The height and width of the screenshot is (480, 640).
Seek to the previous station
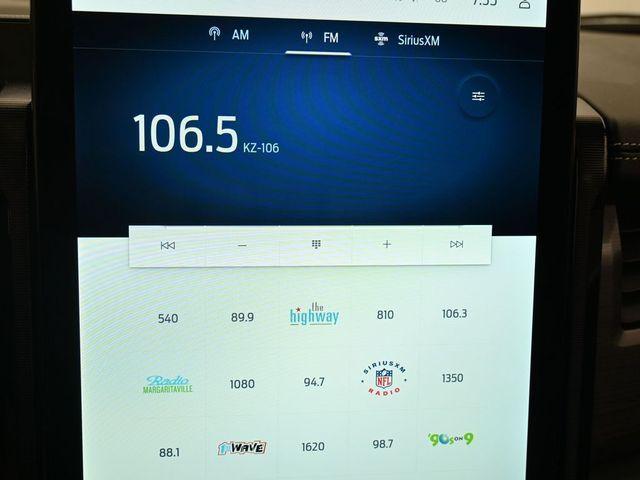(168, 245)
